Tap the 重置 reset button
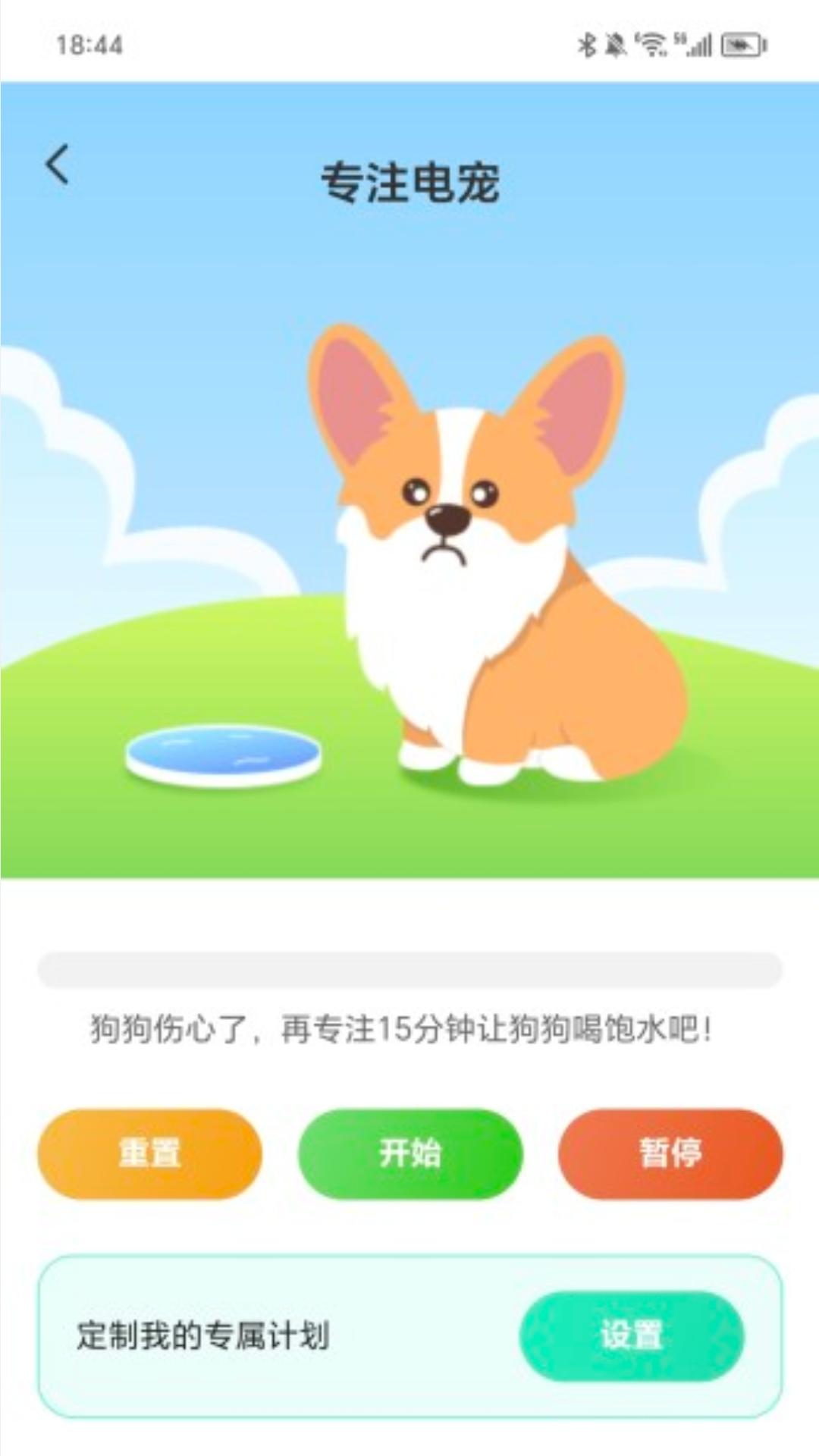Image resolution: width=819 pixels, height=1456 pixels. pos(149,1154)
